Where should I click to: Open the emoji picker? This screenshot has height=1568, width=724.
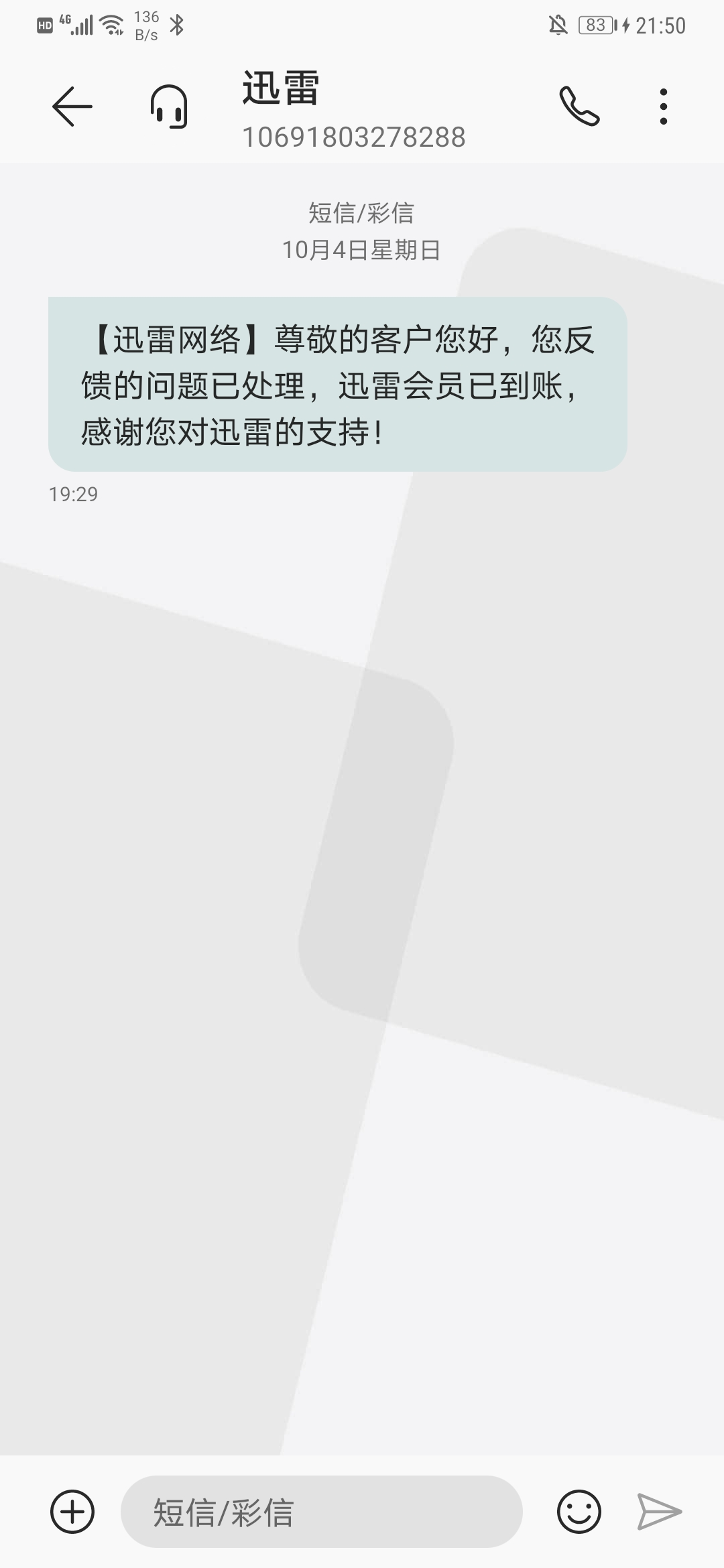pyautogui.click(x=579, y=1511)
